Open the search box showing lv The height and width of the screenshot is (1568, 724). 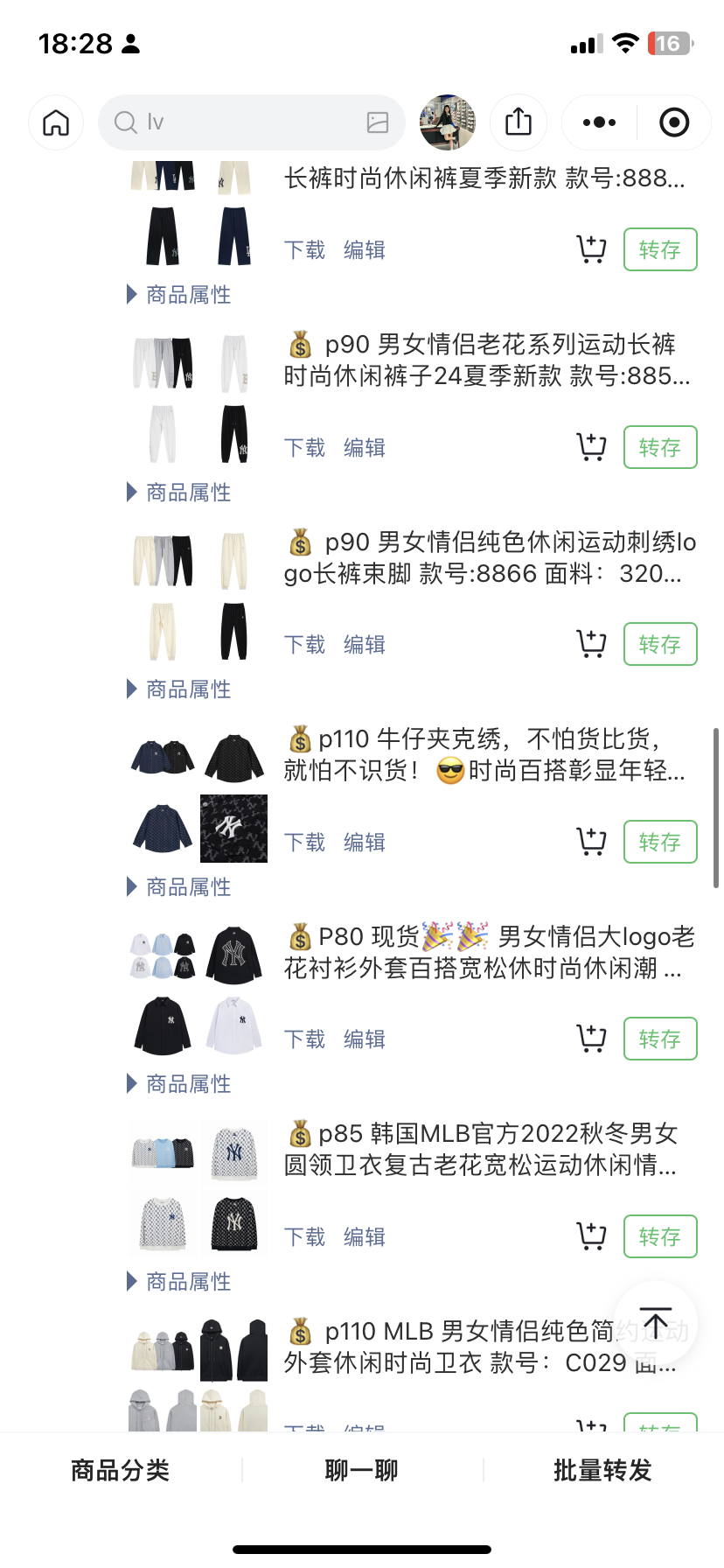(236, 122)
